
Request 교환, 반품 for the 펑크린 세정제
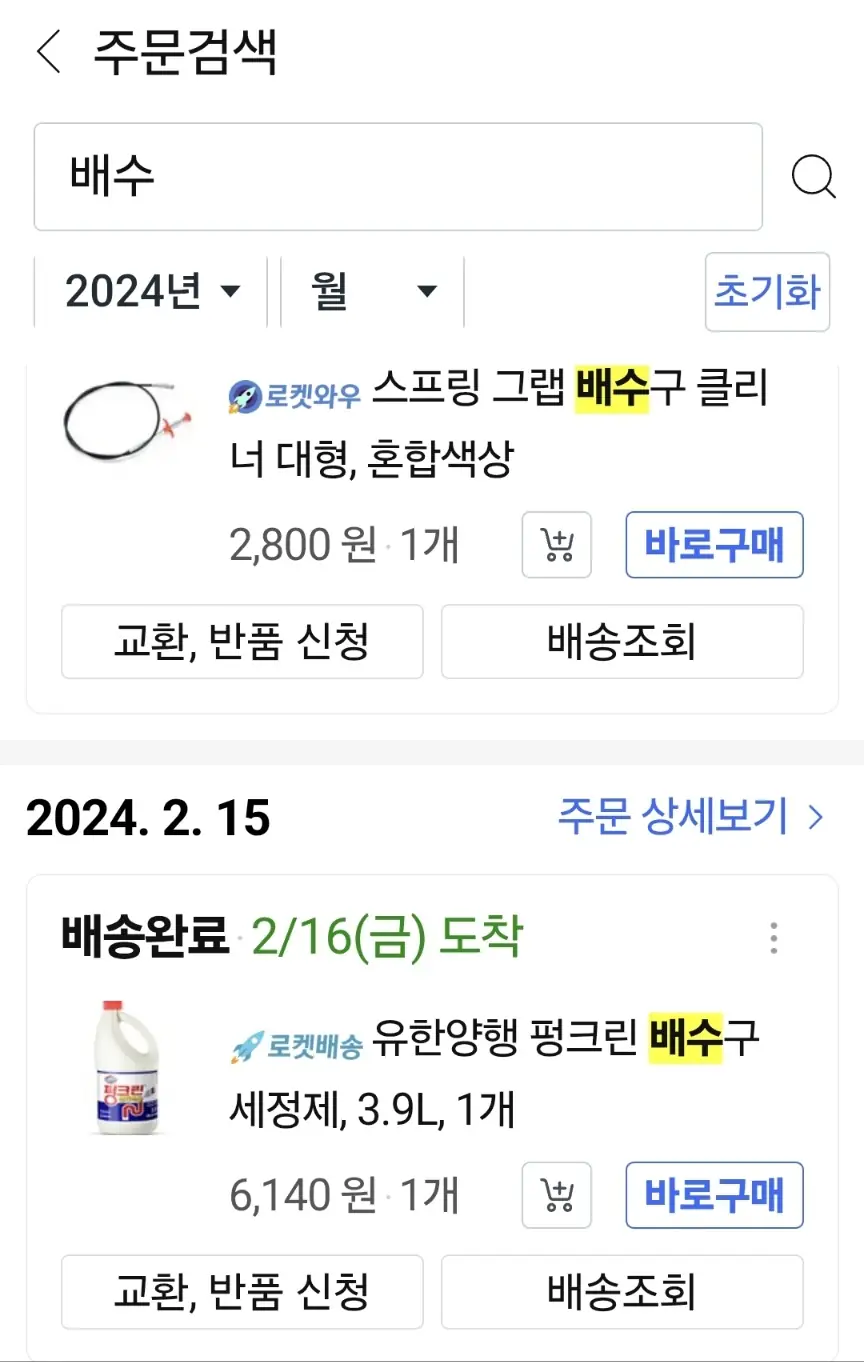(242, 1292)
